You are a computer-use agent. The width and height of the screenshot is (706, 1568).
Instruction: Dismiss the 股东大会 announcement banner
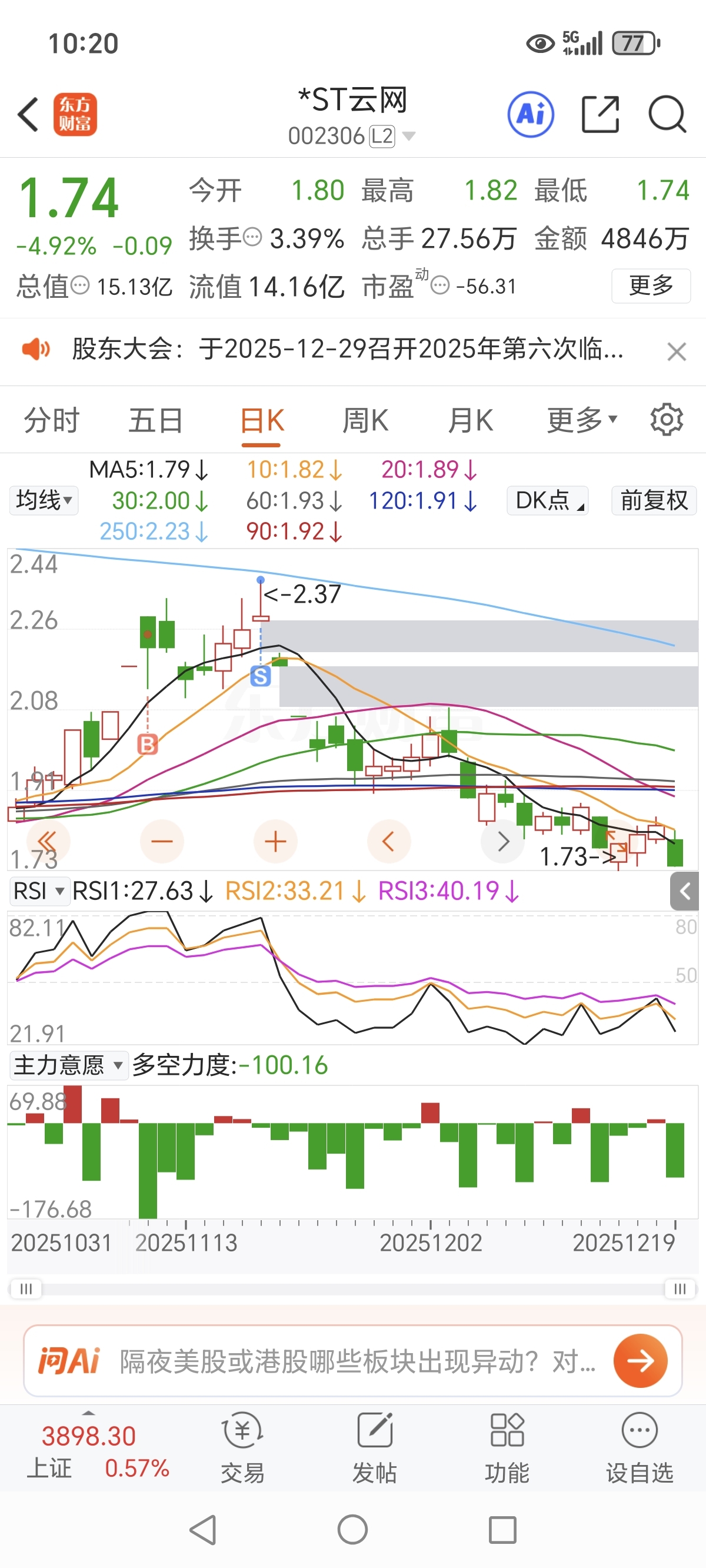coord(676,351)
